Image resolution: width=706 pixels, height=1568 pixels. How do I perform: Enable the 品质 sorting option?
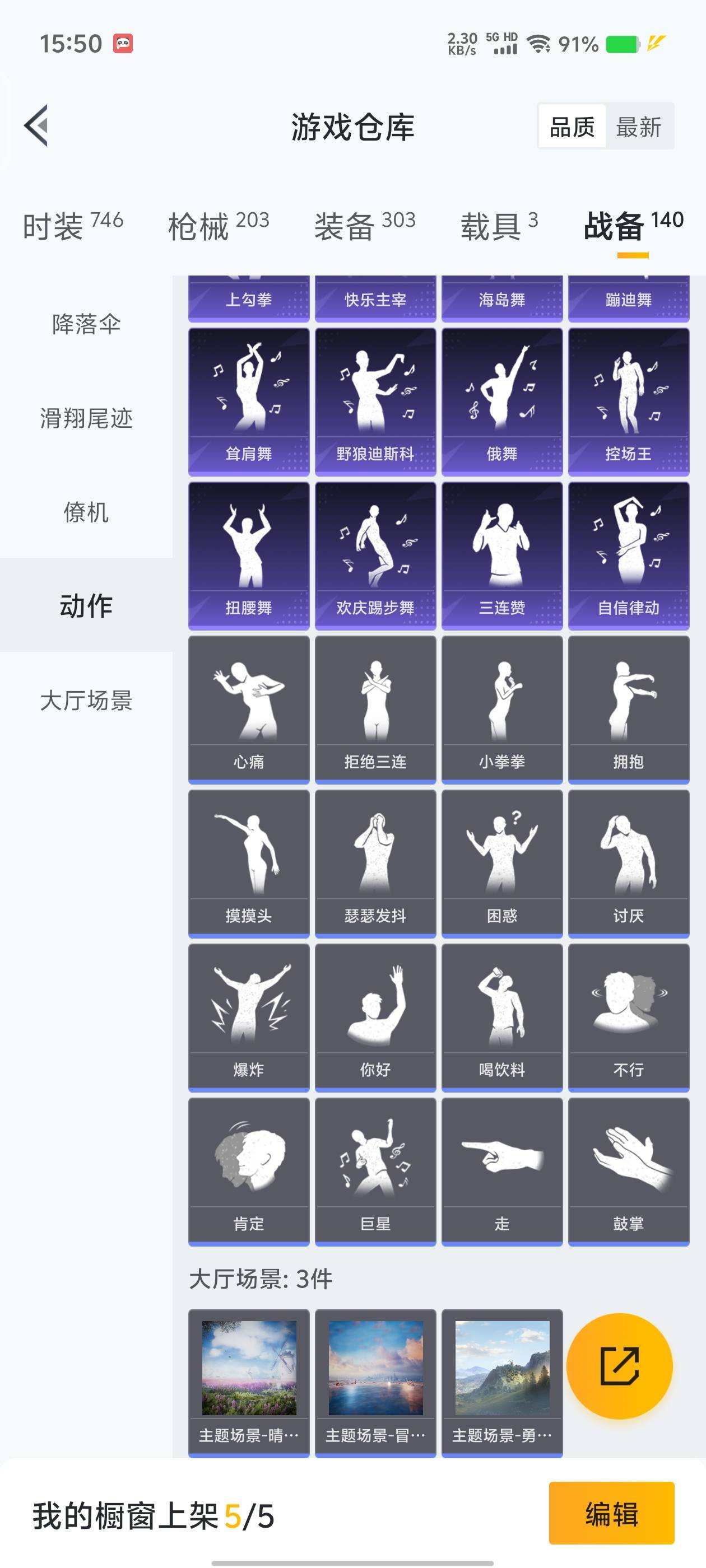coord(572,126)
